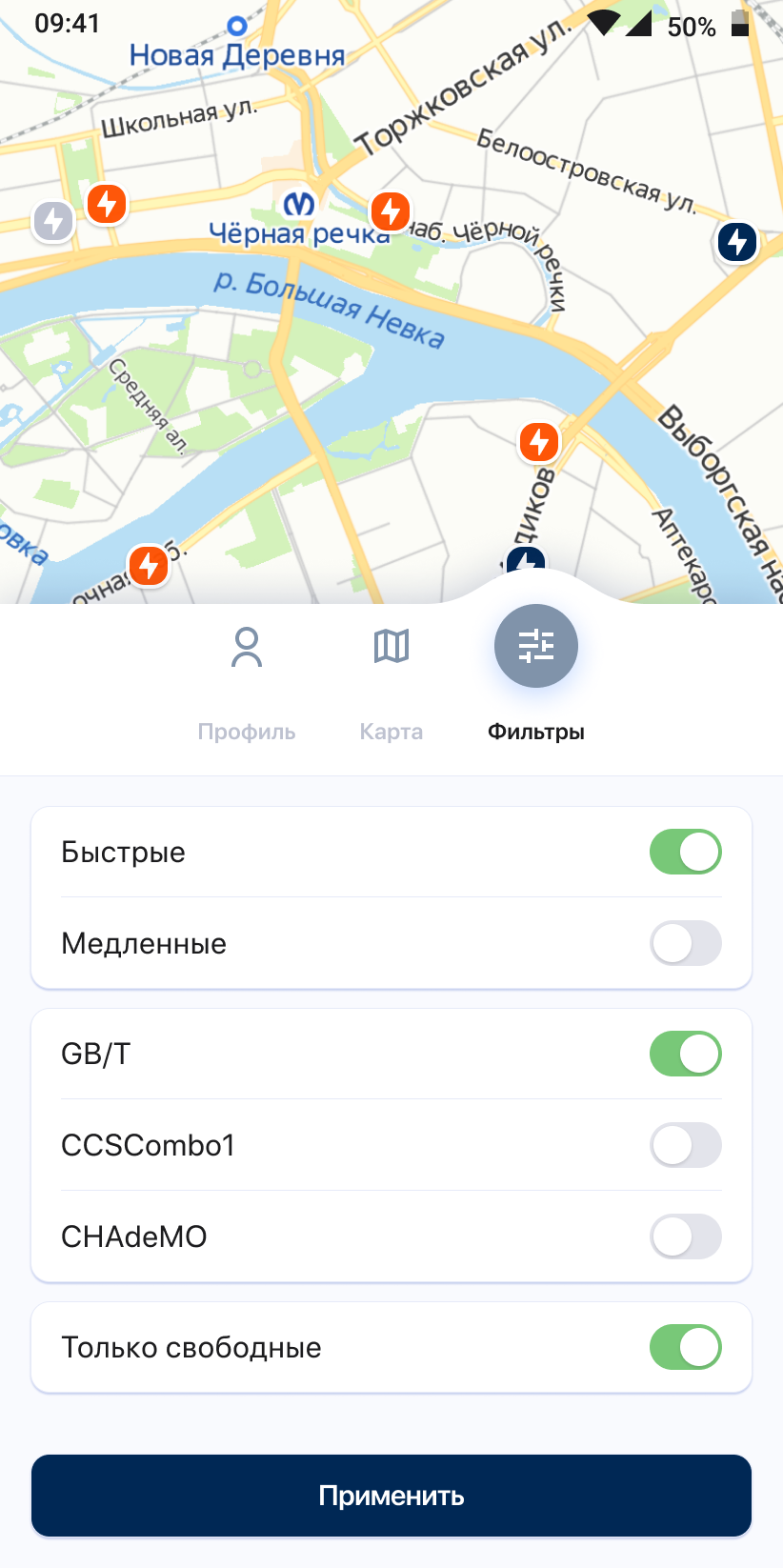The image size is (783, 1568).
Task: Open the Профиль tab
Action: [247, 678]
